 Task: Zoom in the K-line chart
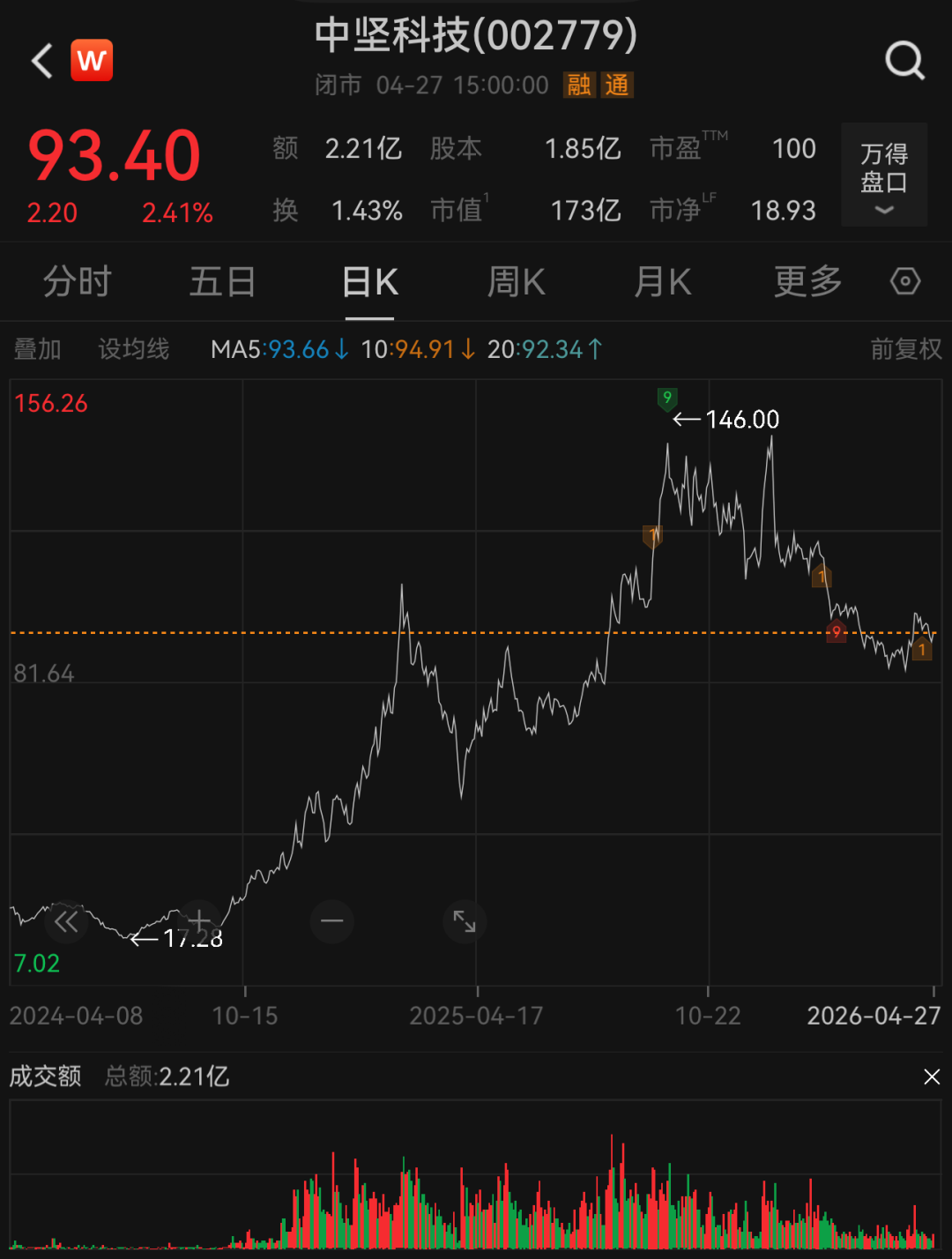click(x=200, y=922)
